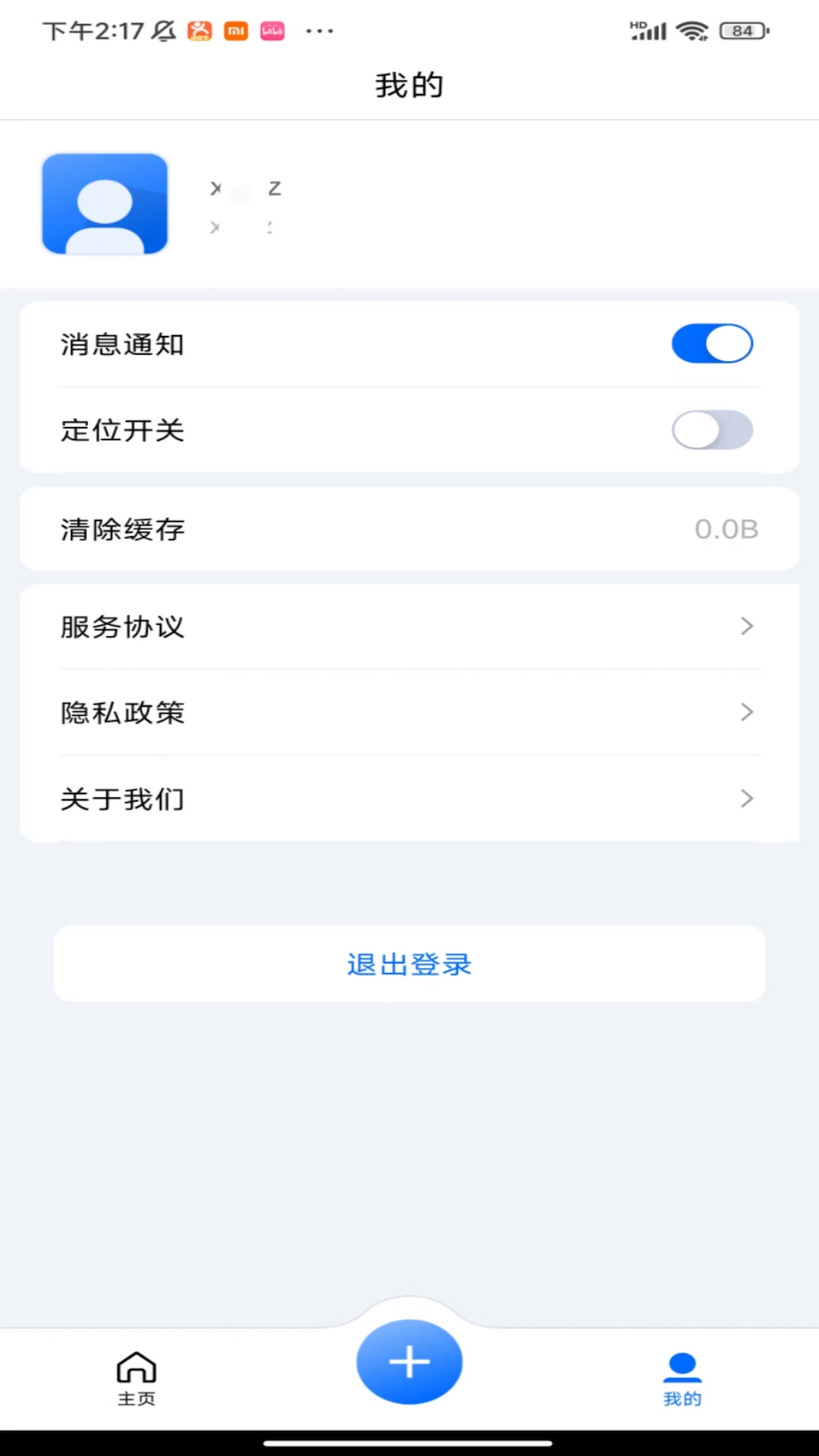The width and height of the screenshot is (819, 1456).
Task: Open the 关于我们 page
Action: (x=409, y=799)
